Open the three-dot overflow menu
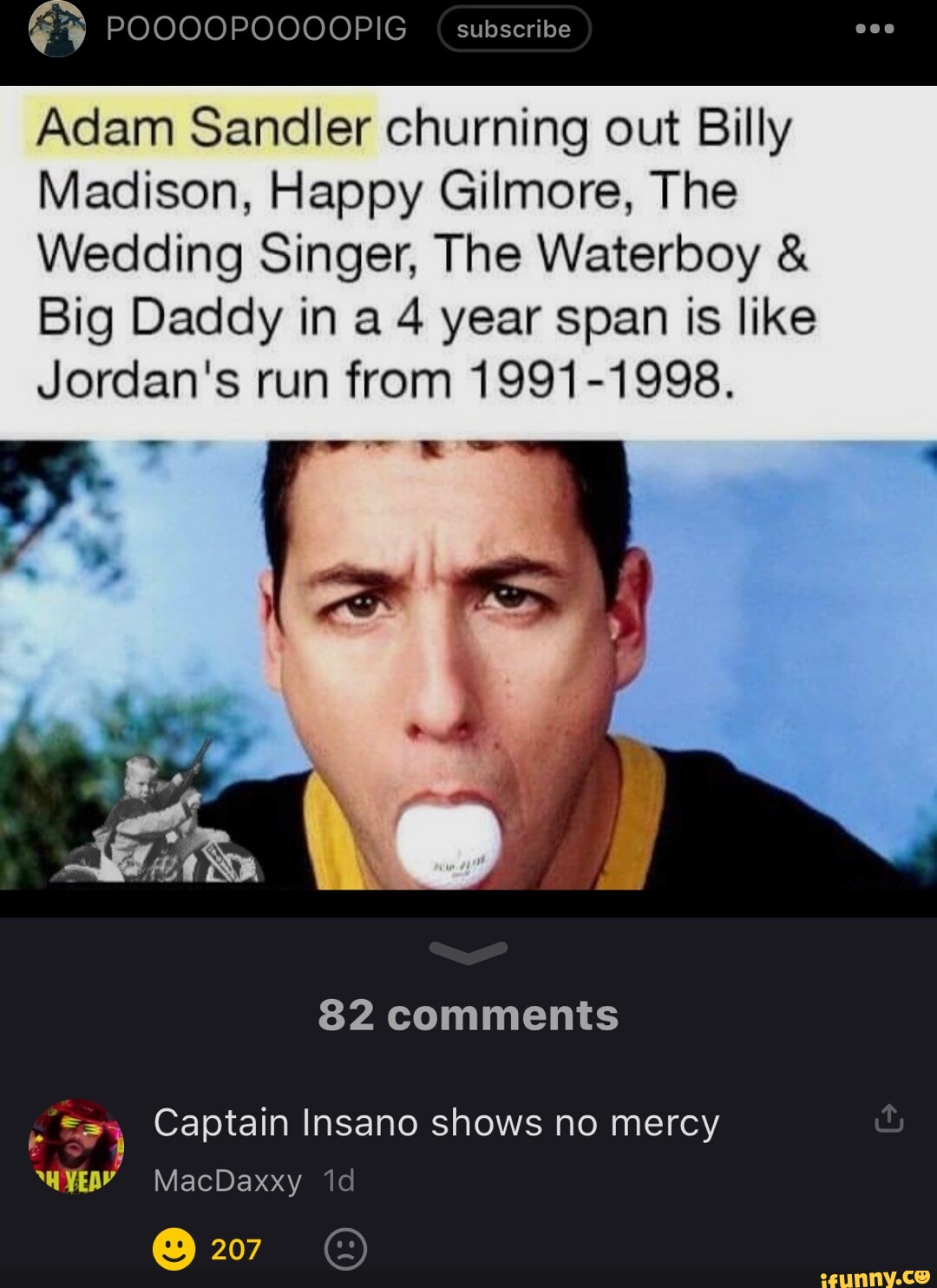Image resolution: width=937 pixels, height=1288 pixels. [x=874, y=29]
